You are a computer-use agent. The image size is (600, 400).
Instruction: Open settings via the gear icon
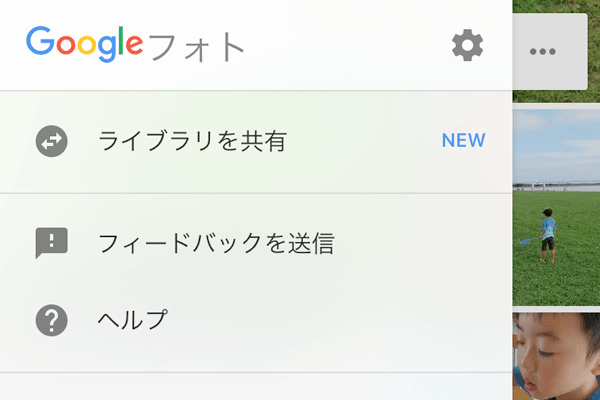(x=467, y=45)
